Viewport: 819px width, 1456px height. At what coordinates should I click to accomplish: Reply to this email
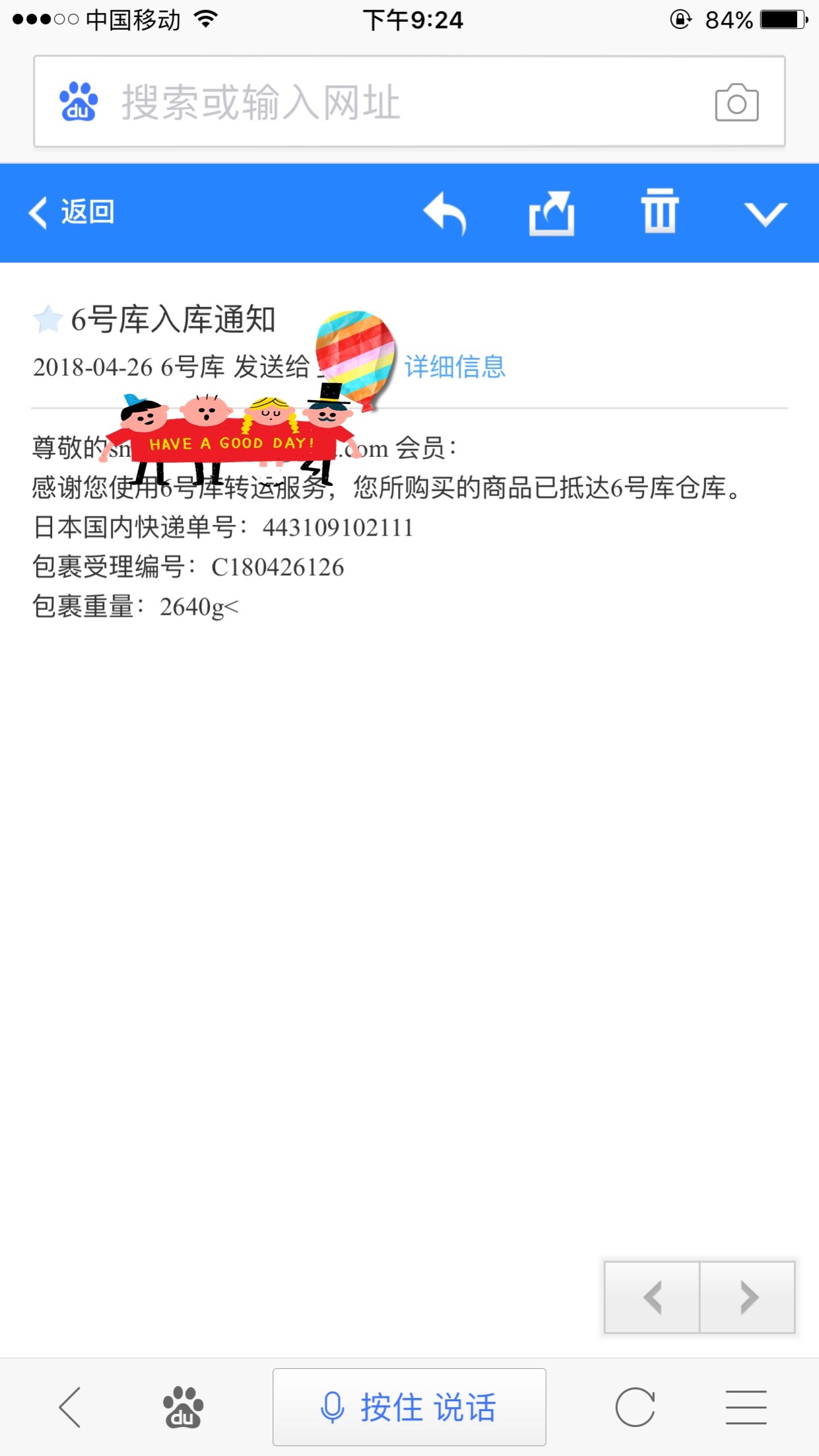tap(445, 213)
